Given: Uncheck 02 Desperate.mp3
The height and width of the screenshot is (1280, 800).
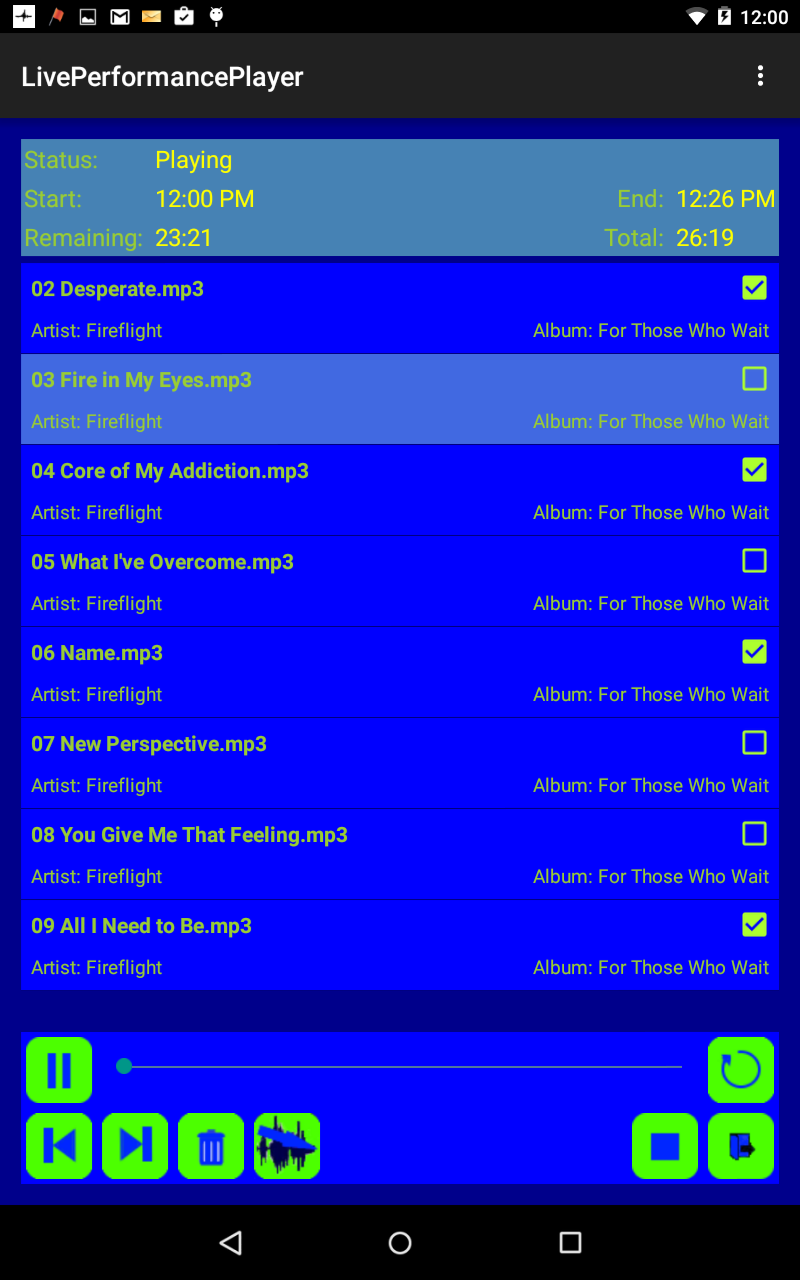Looking at the screenshot, I should point(754,288).
